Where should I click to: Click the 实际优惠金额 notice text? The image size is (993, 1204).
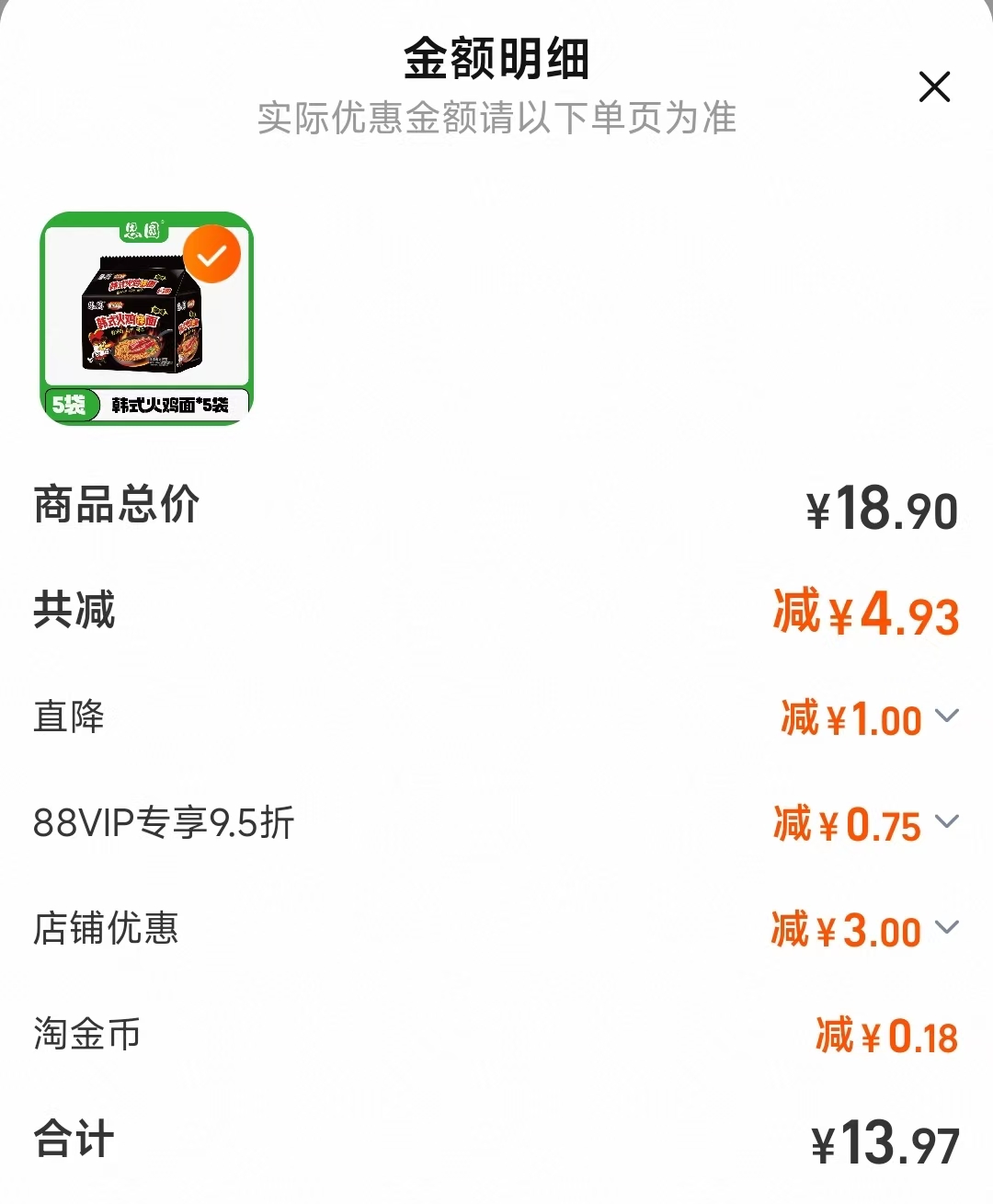496,118
